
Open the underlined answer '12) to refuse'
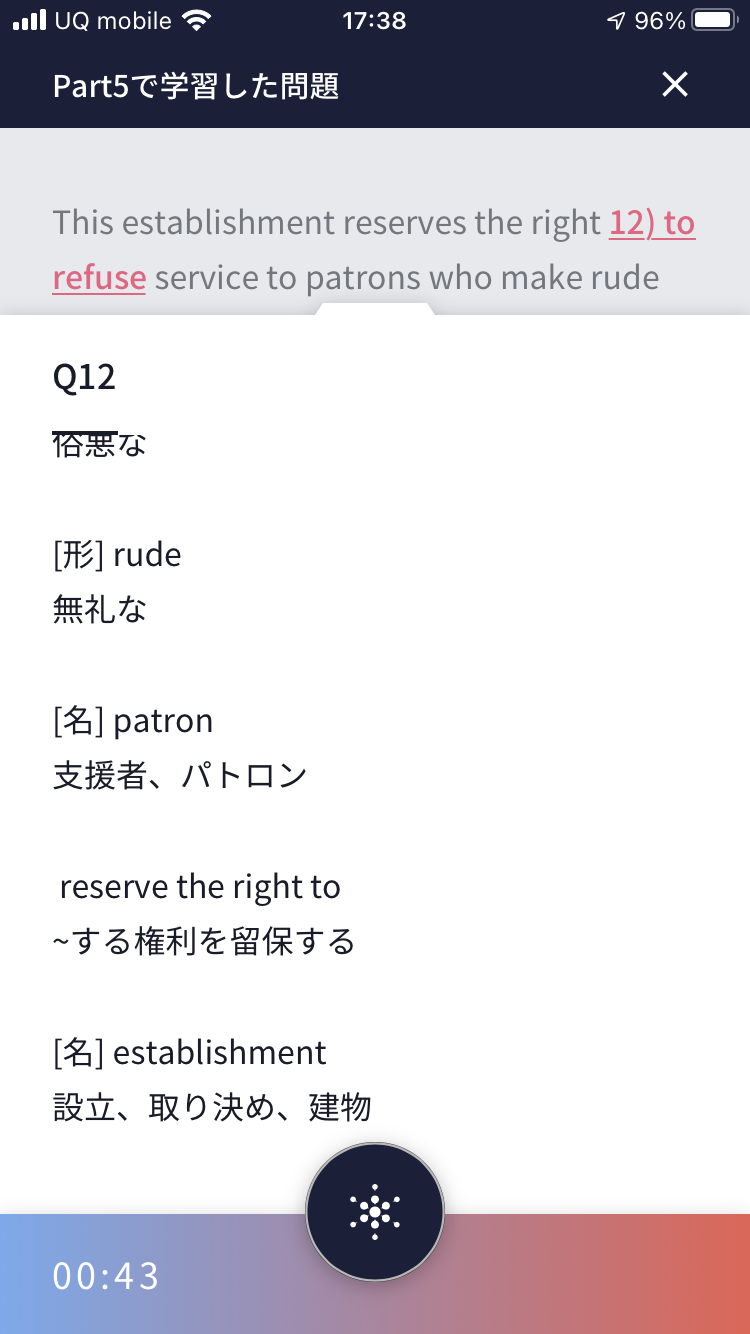pos(652,223)
